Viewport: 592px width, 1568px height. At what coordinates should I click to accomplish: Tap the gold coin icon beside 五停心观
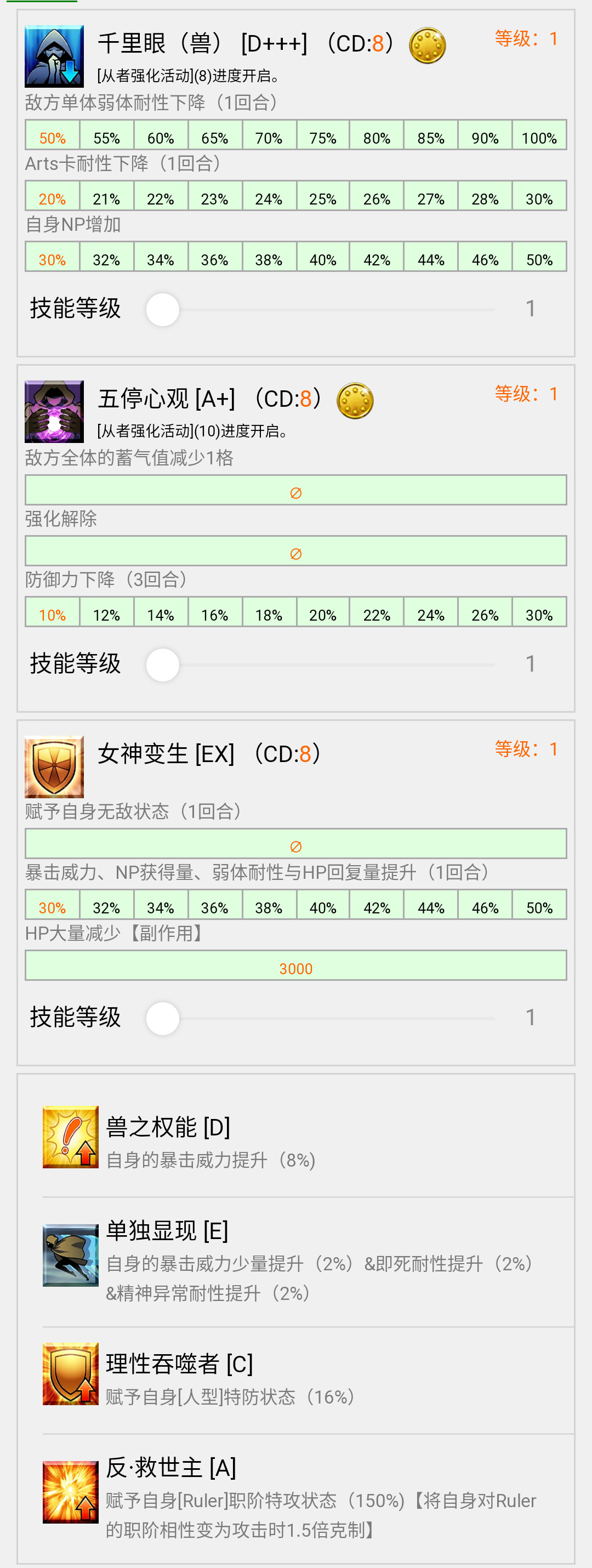coord(355,401)
